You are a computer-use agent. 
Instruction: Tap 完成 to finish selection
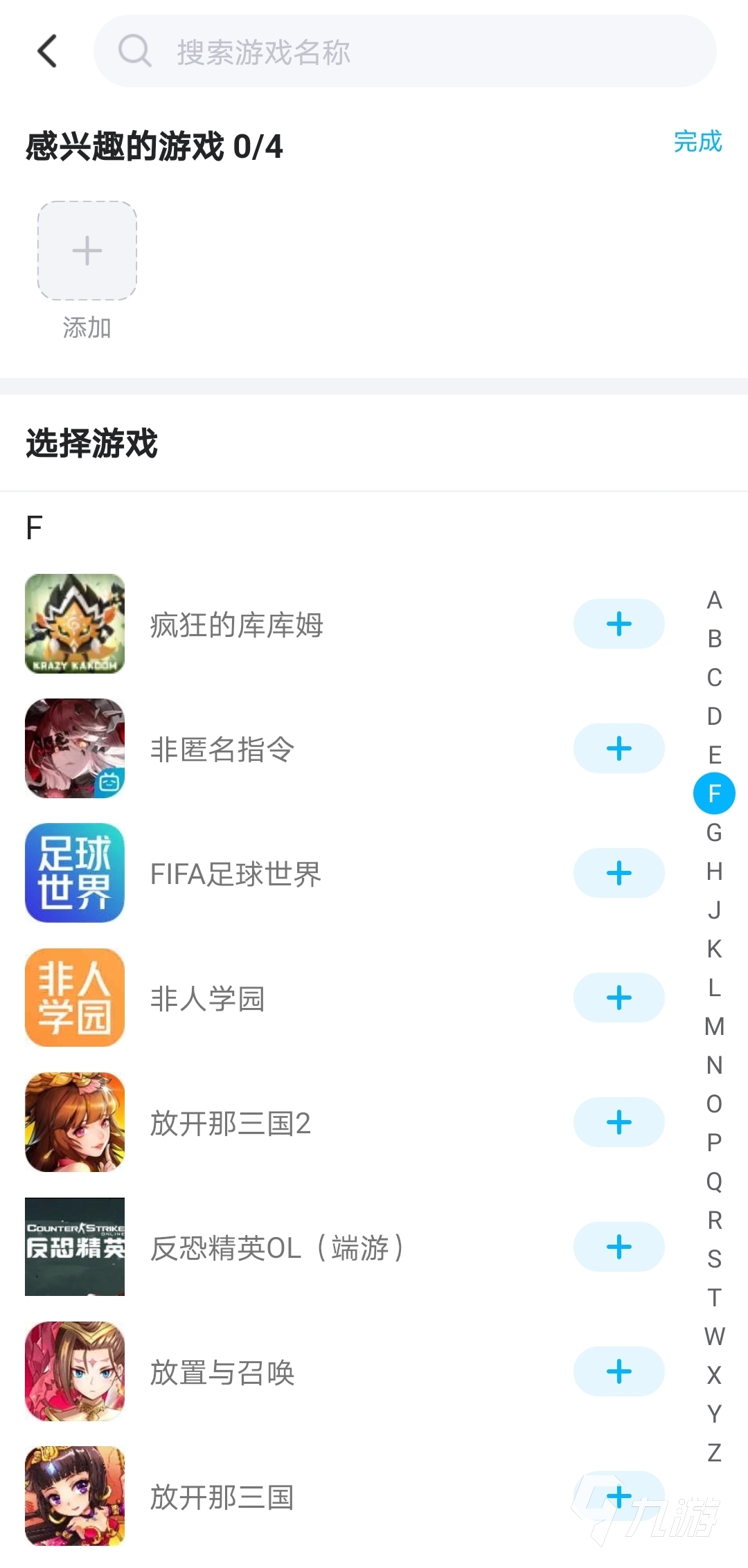pos(697,142)
